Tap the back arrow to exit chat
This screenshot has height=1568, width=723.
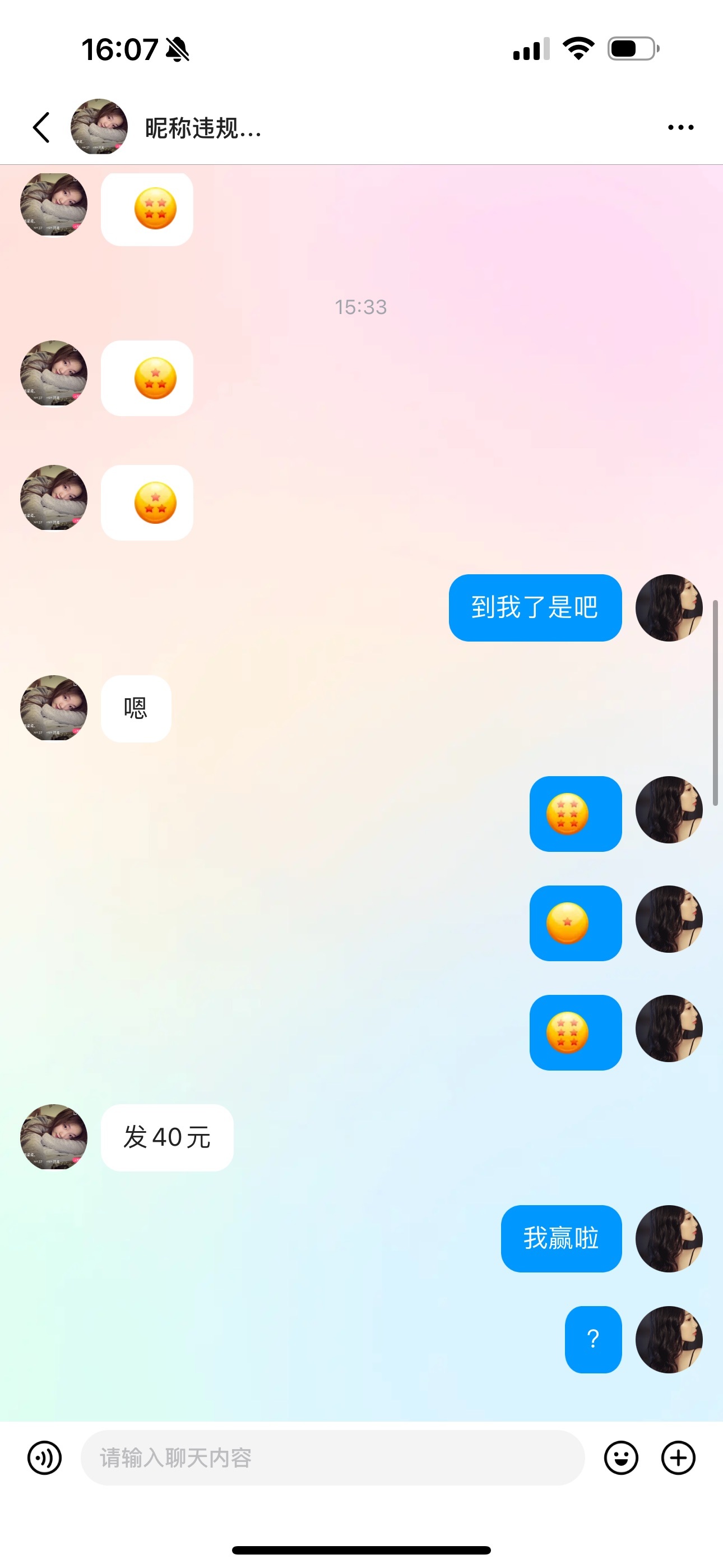pyautogui.click(x=41, y=127)
